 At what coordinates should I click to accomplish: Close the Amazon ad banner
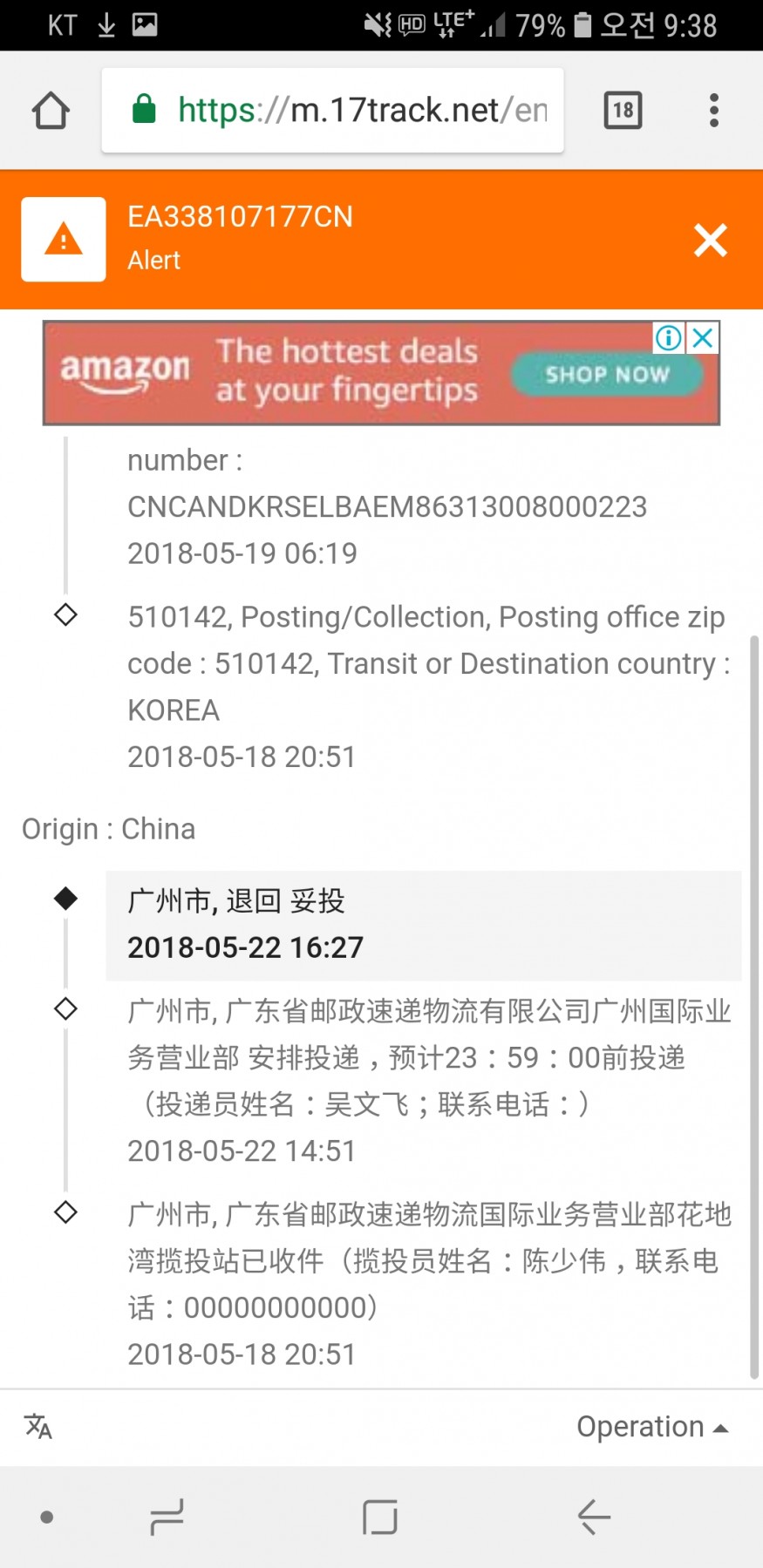pos(704,337)
